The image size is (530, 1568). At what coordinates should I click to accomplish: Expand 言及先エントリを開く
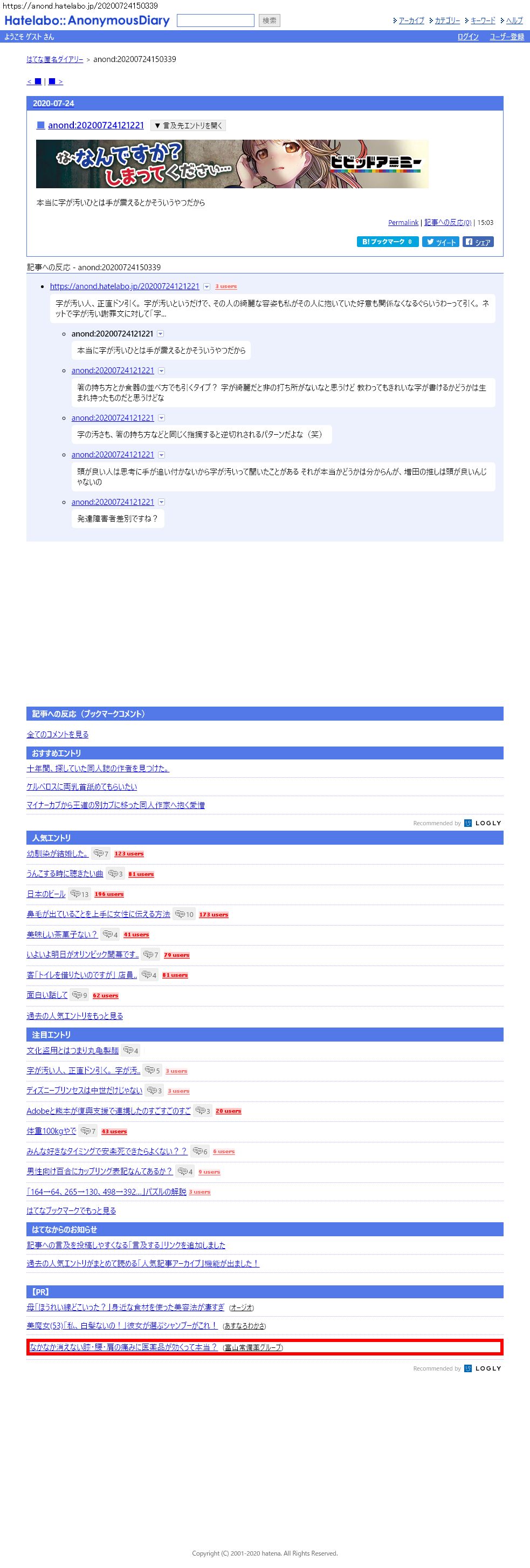(188, 125)
